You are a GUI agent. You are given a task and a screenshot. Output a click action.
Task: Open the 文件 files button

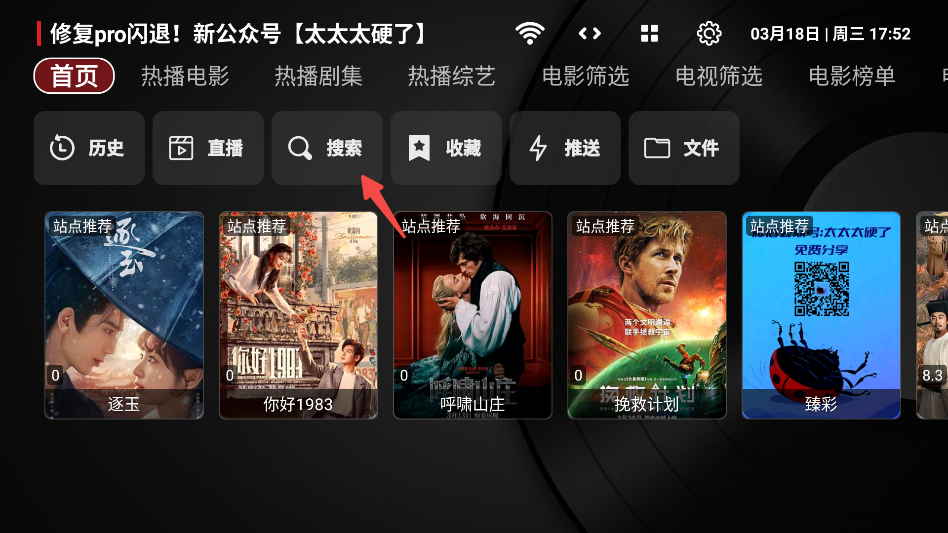click(x=684, y=148)
